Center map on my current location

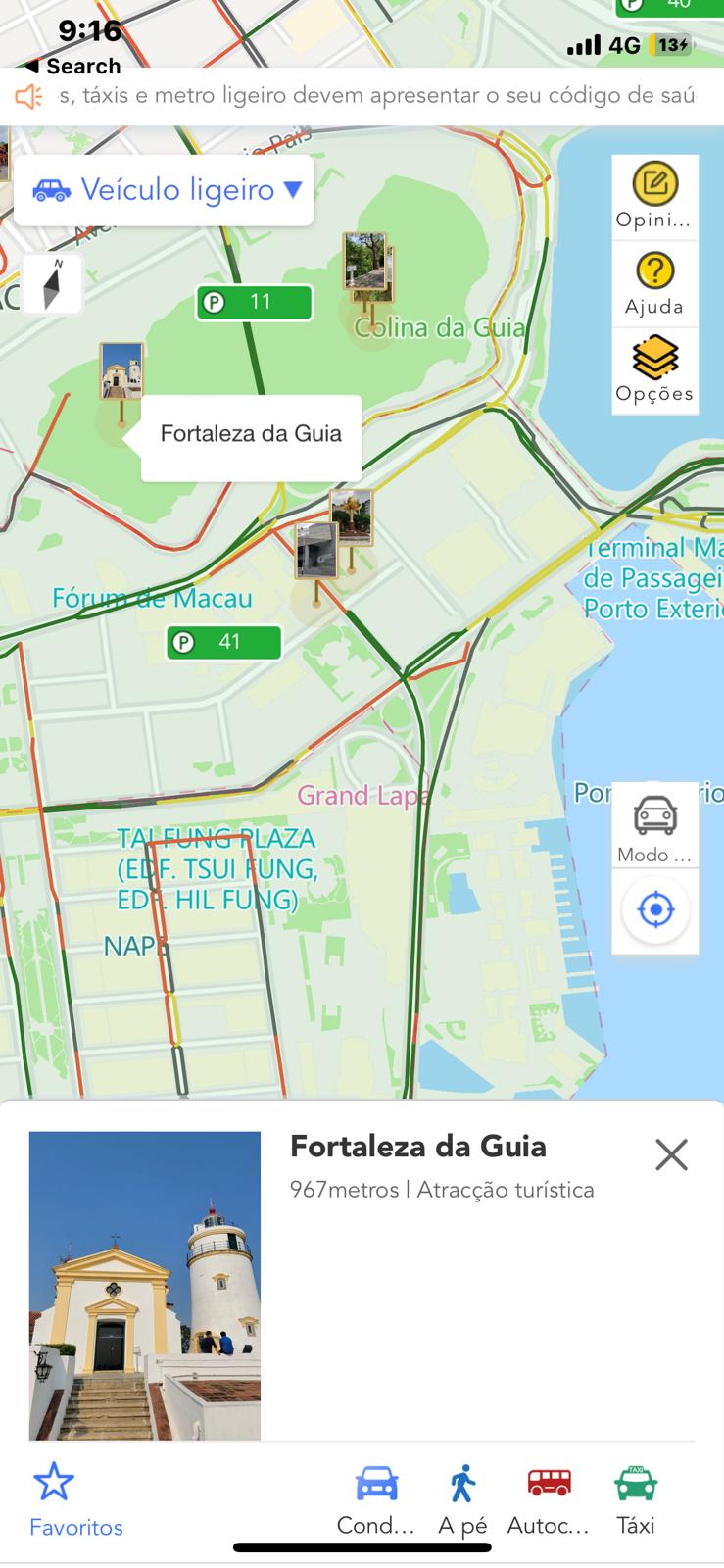(x=655, y=910)
